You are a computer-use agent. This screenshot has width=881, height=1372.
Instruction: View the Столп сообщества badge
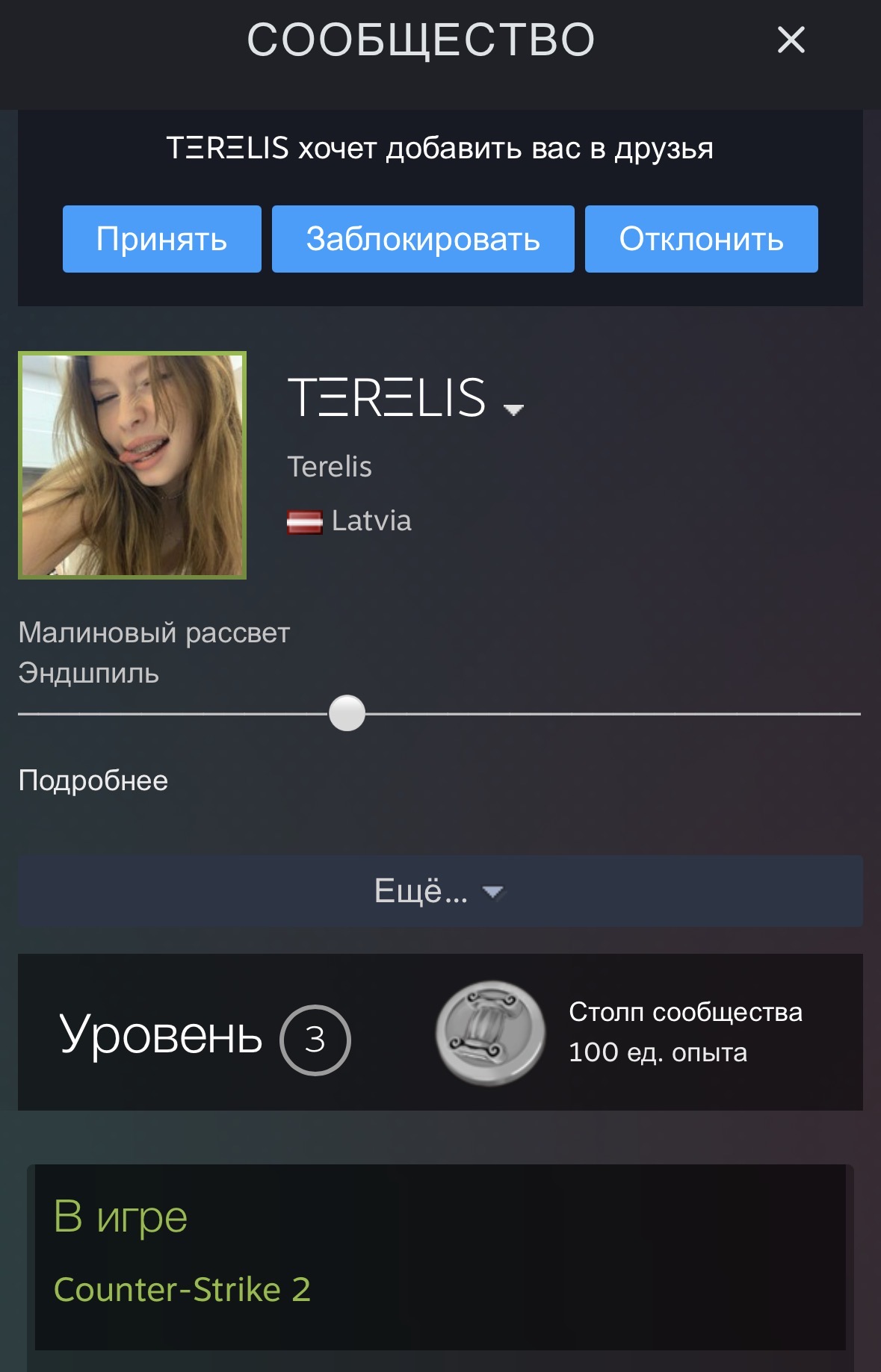(x=490, y=1034)
